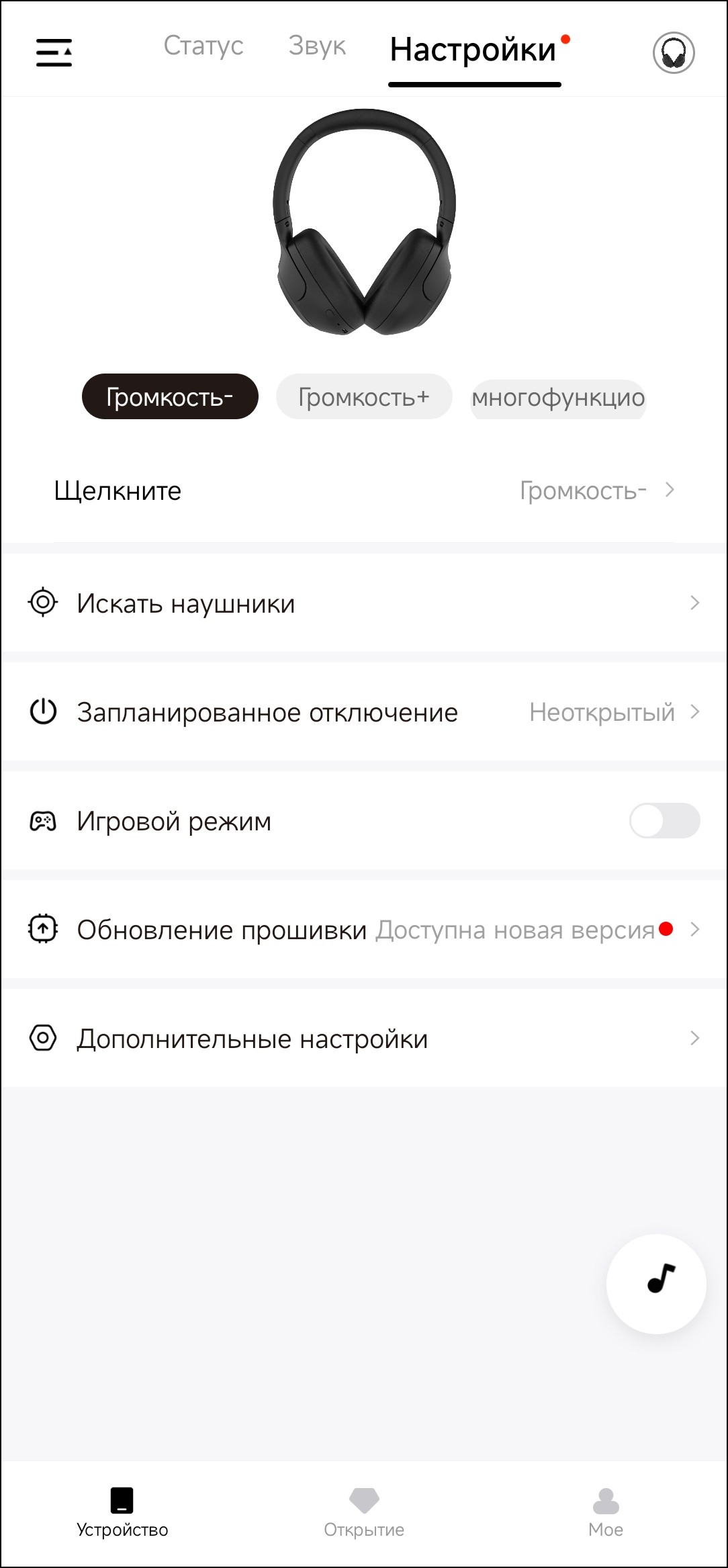Open Искать наушники
728x1568 pixels.
(x=364, y=603)
